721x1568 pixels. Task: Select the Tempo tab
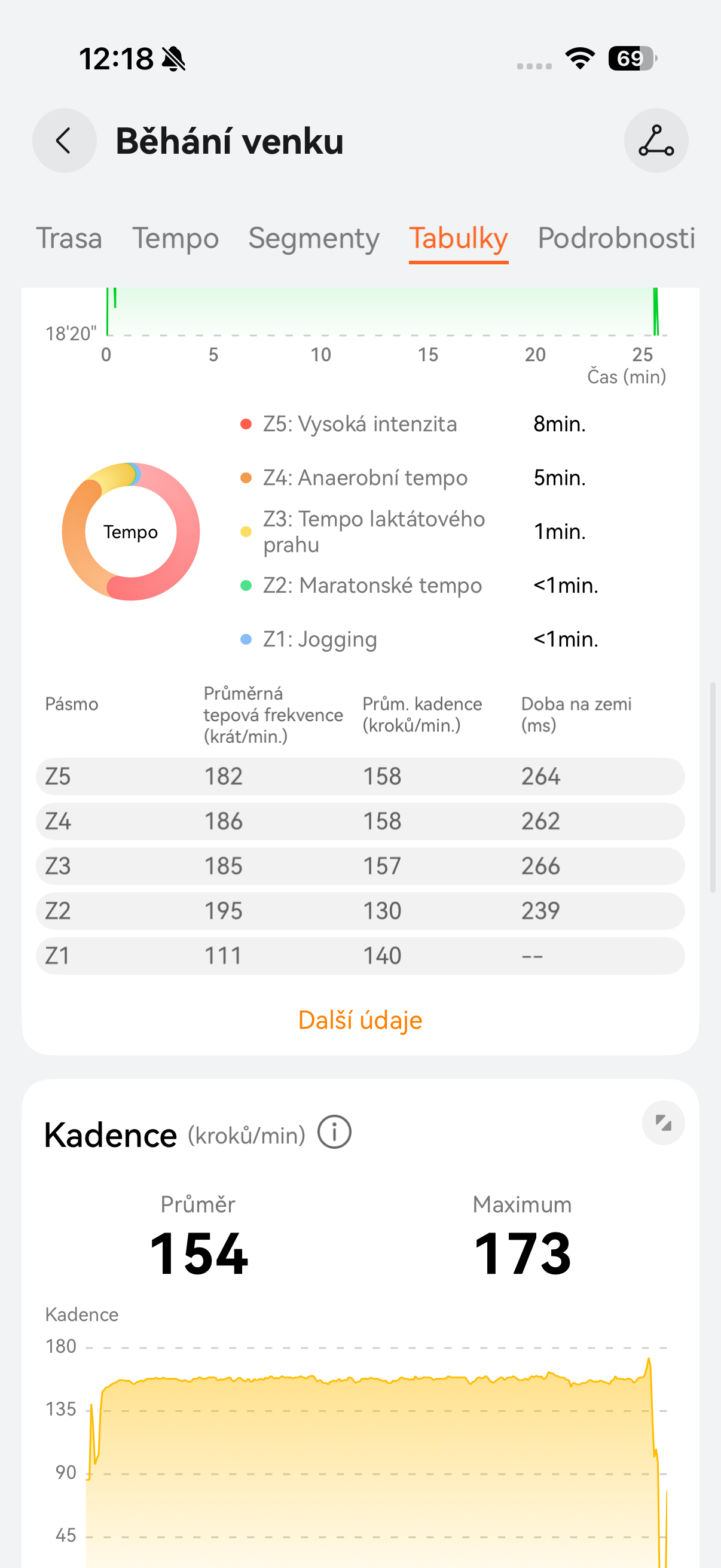coord(175,239)
